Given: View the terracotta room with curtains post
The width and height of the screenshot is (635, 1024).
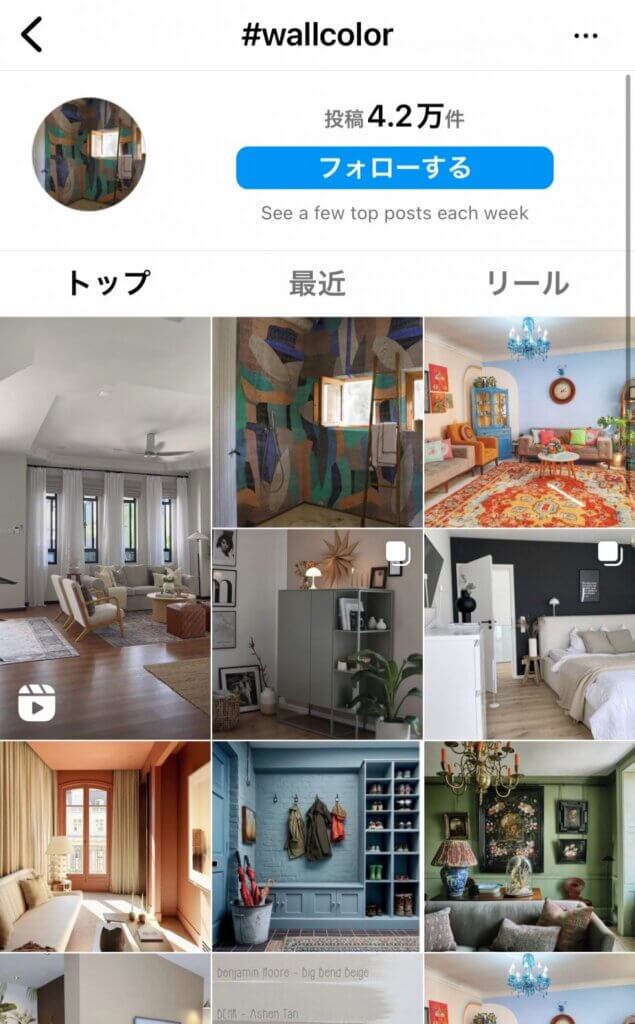Looking at the screenshot, I should [105, 846].
